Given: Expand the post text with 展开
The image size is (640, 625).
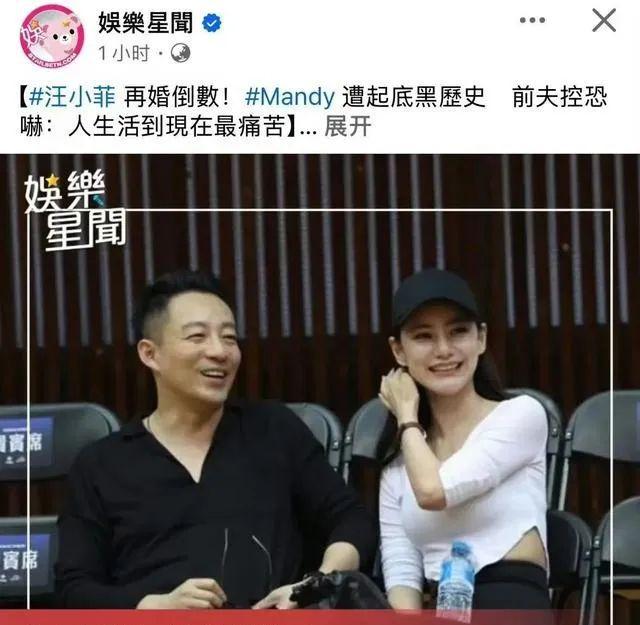Looking at the screenshot, I should tap(350, 130).
